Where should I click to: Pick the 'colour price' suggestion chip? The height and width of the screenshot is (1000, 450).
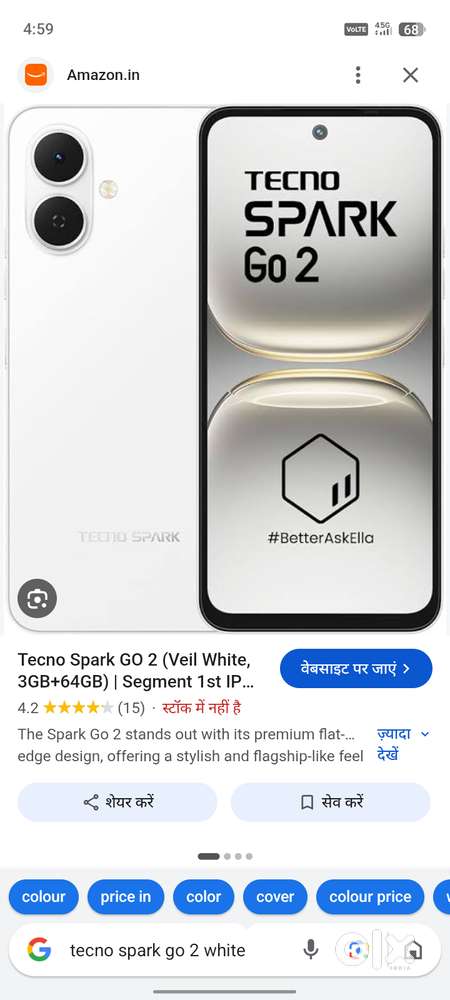(370, 897)
